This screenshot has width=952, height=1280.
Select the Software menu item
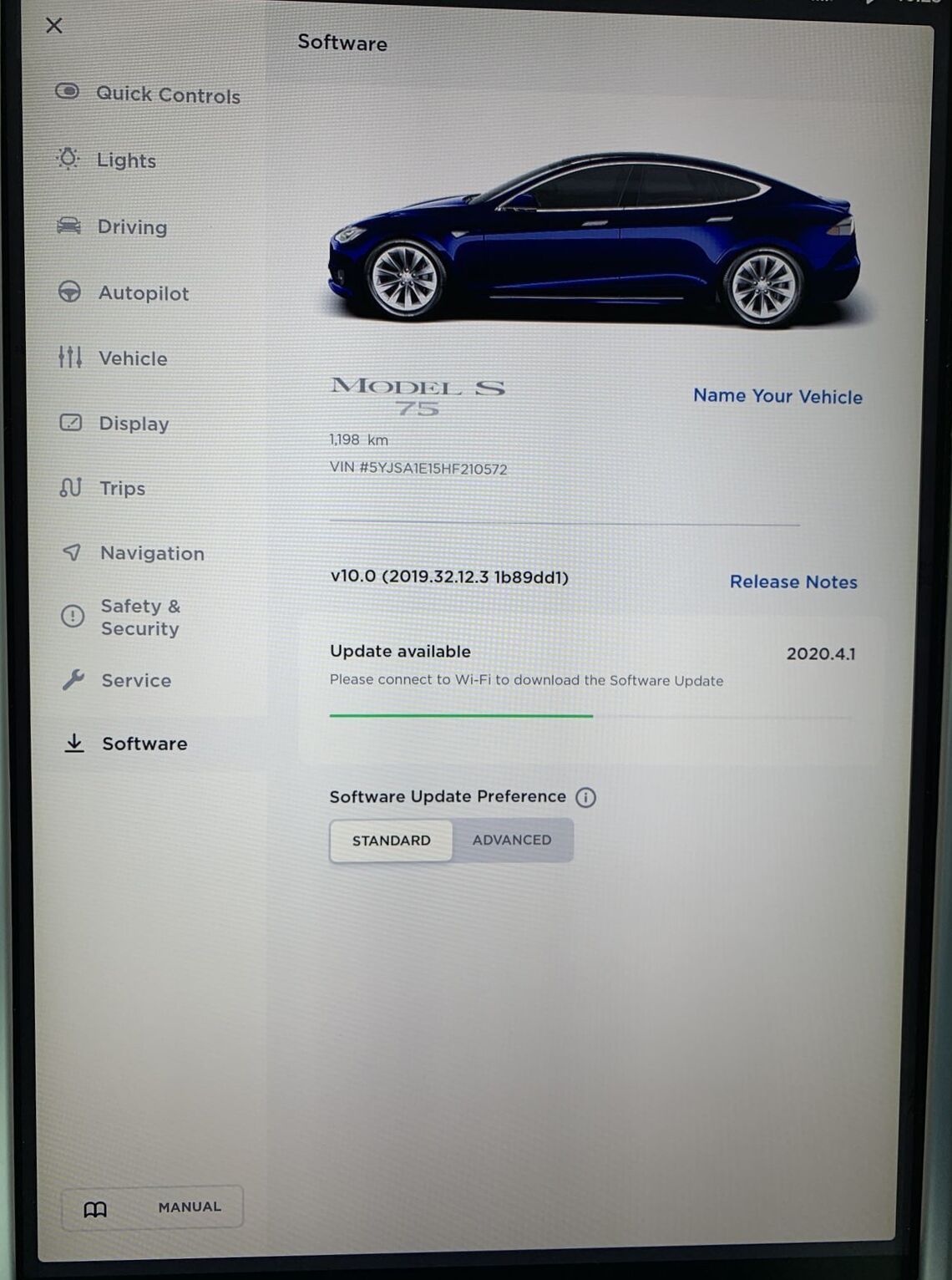pos(144,743)
